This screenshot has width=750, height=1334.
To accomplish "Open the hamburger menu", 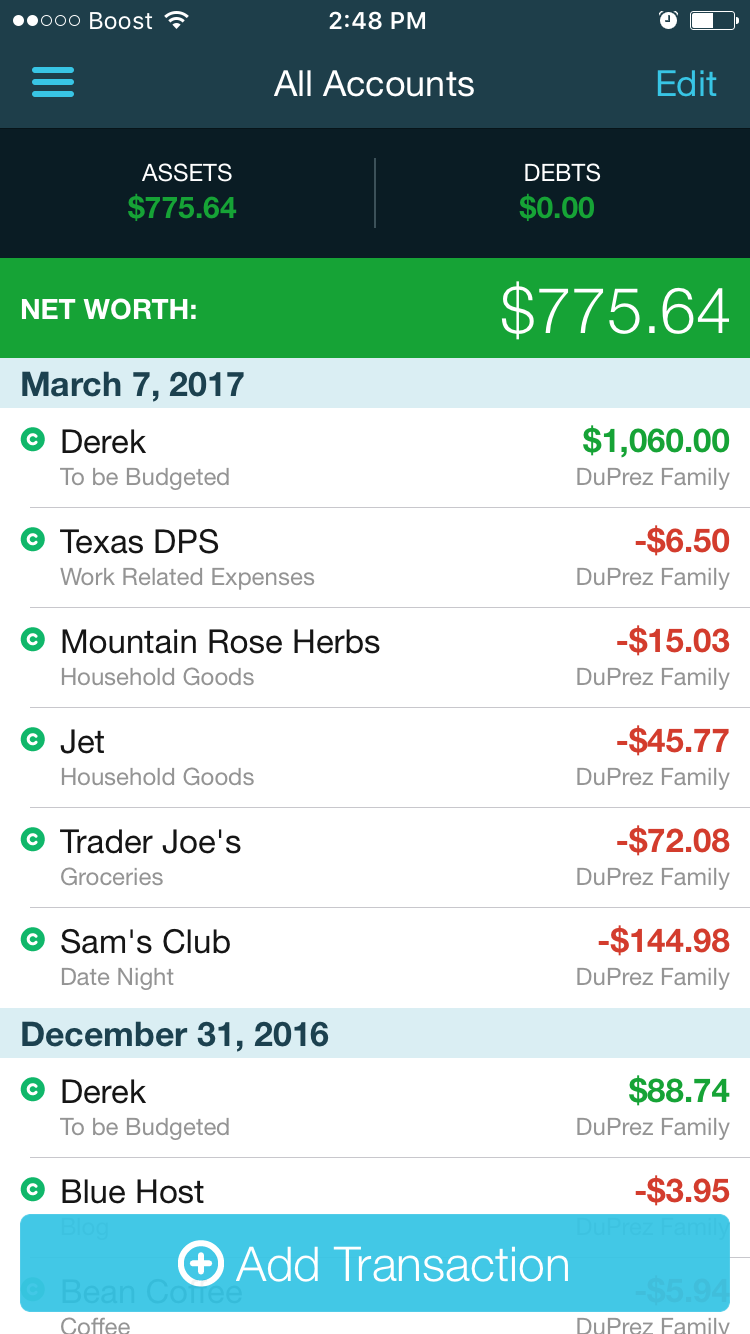I will click(x=53, y=82).
